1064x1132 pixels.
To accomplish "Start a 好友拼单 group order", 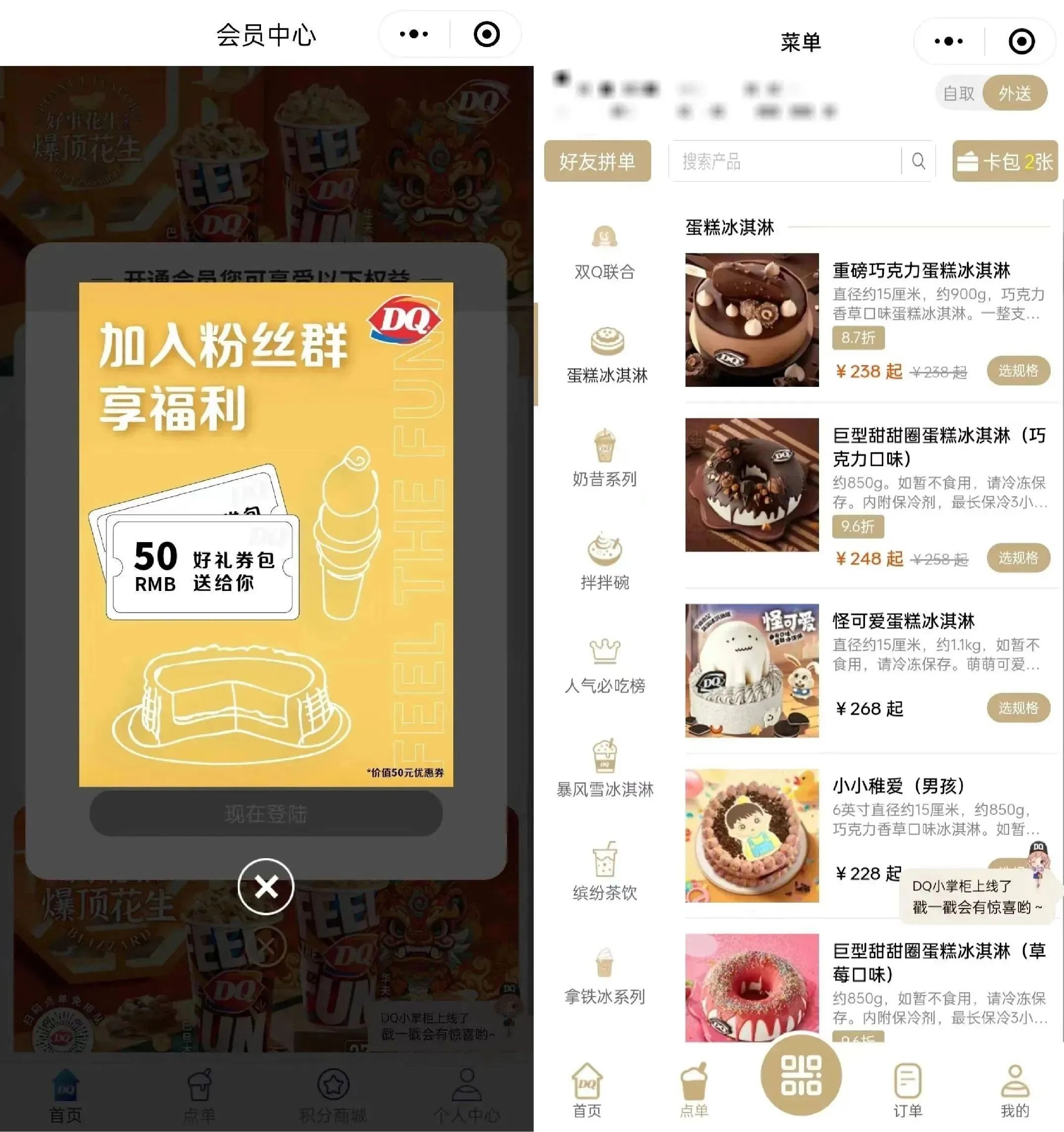I will click(597, 161).
